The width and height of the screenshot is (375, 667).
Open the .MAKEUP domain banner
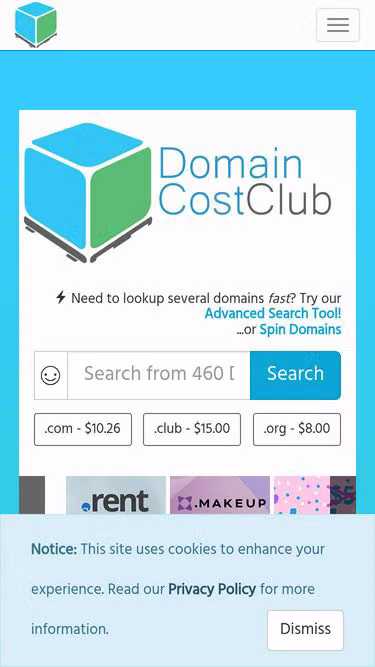[x=220, y=495]
